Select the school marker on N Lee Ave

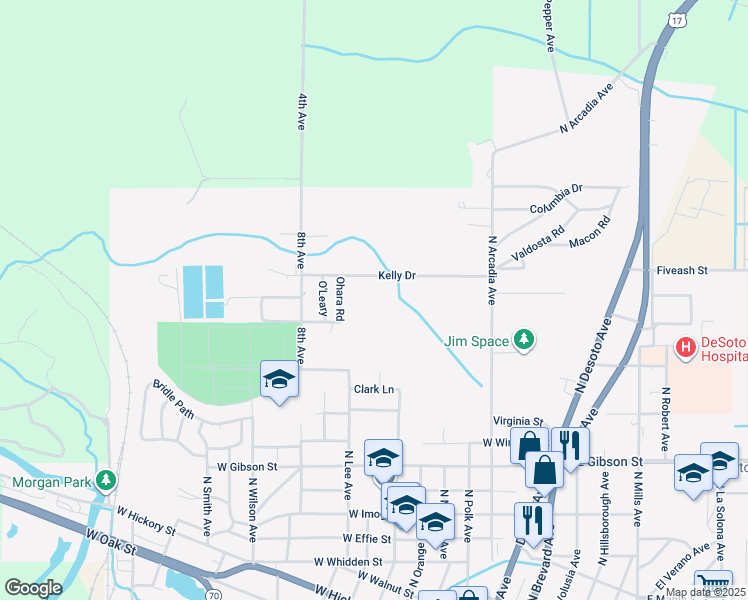point(383,459)
